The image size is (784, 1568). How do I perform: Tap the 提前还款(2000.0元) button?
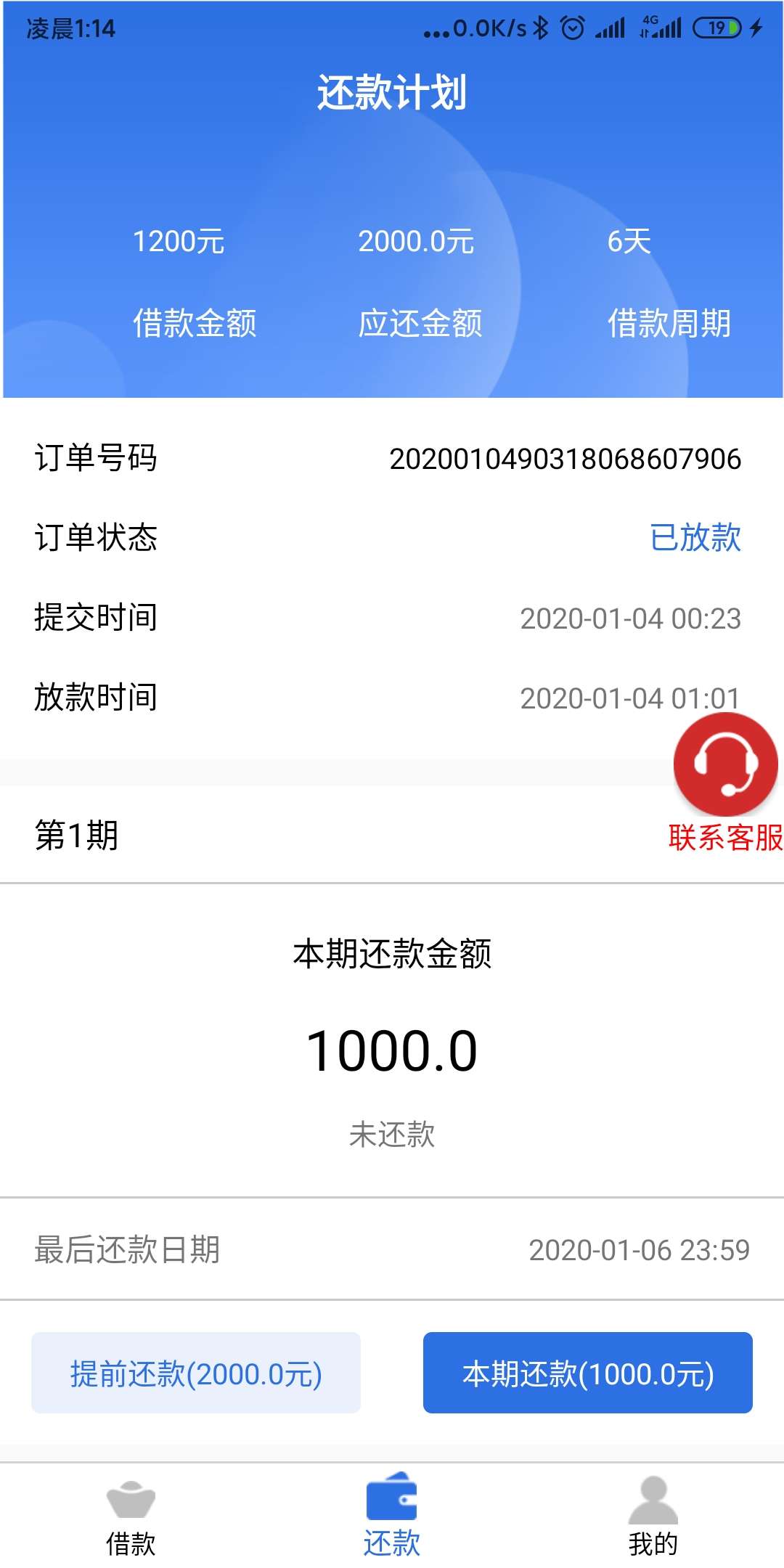tap(196, 1373)
